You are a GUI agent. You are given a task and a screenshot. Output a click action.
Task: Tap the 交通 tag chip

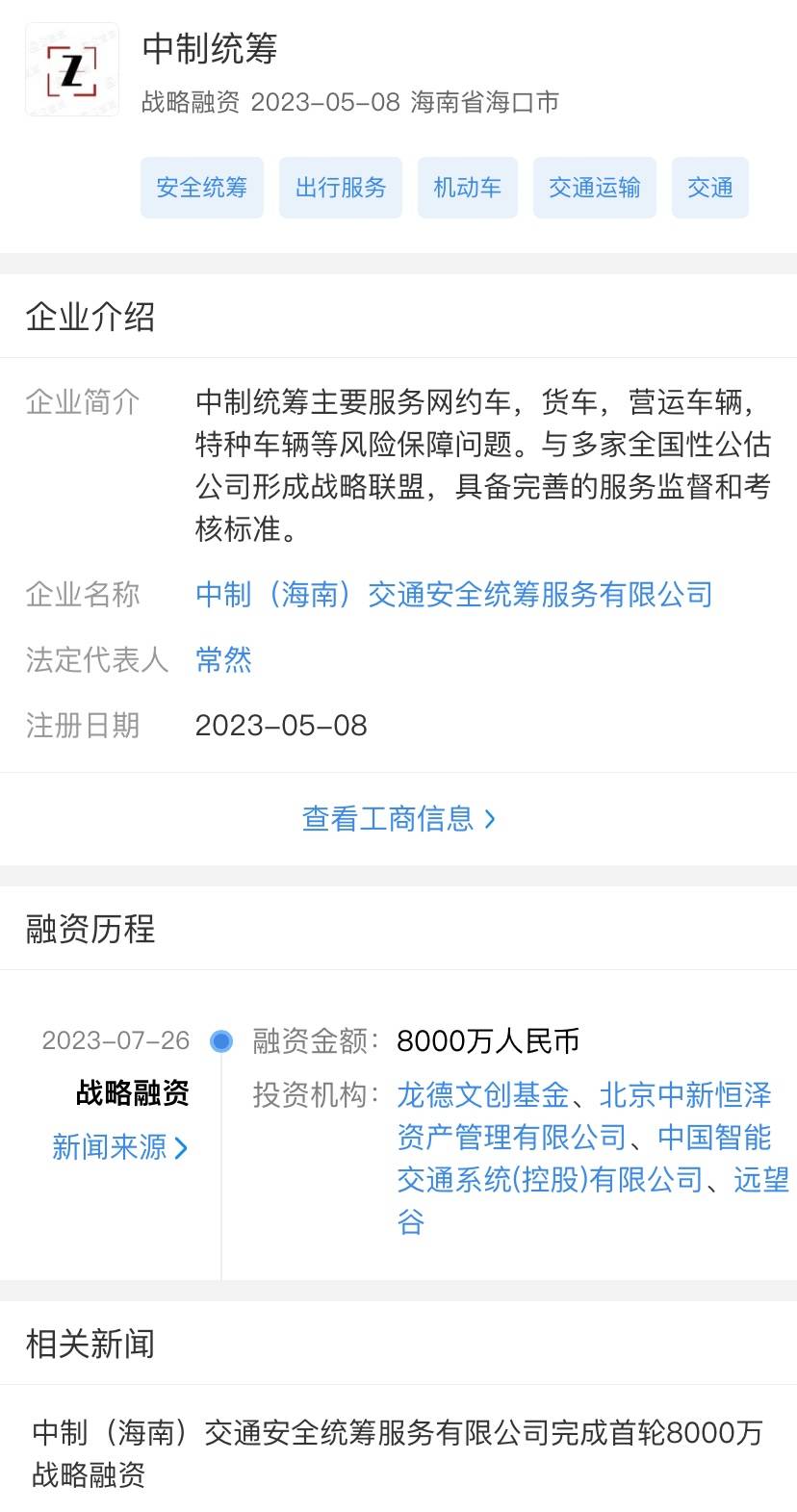[x=709, y=188]
